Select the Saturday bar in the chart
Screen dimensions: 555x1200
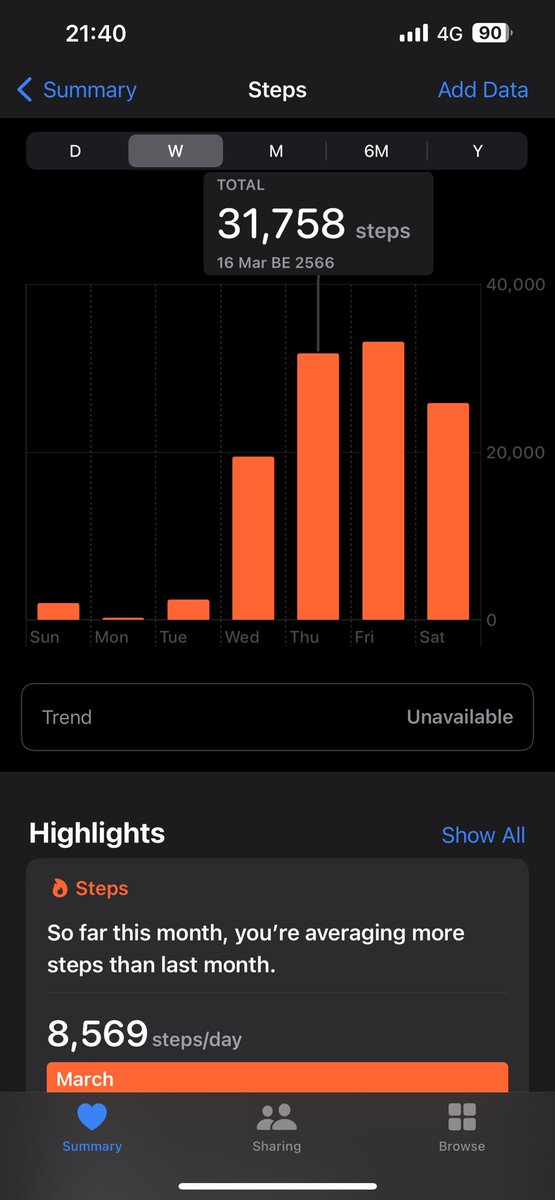point(448,512)
